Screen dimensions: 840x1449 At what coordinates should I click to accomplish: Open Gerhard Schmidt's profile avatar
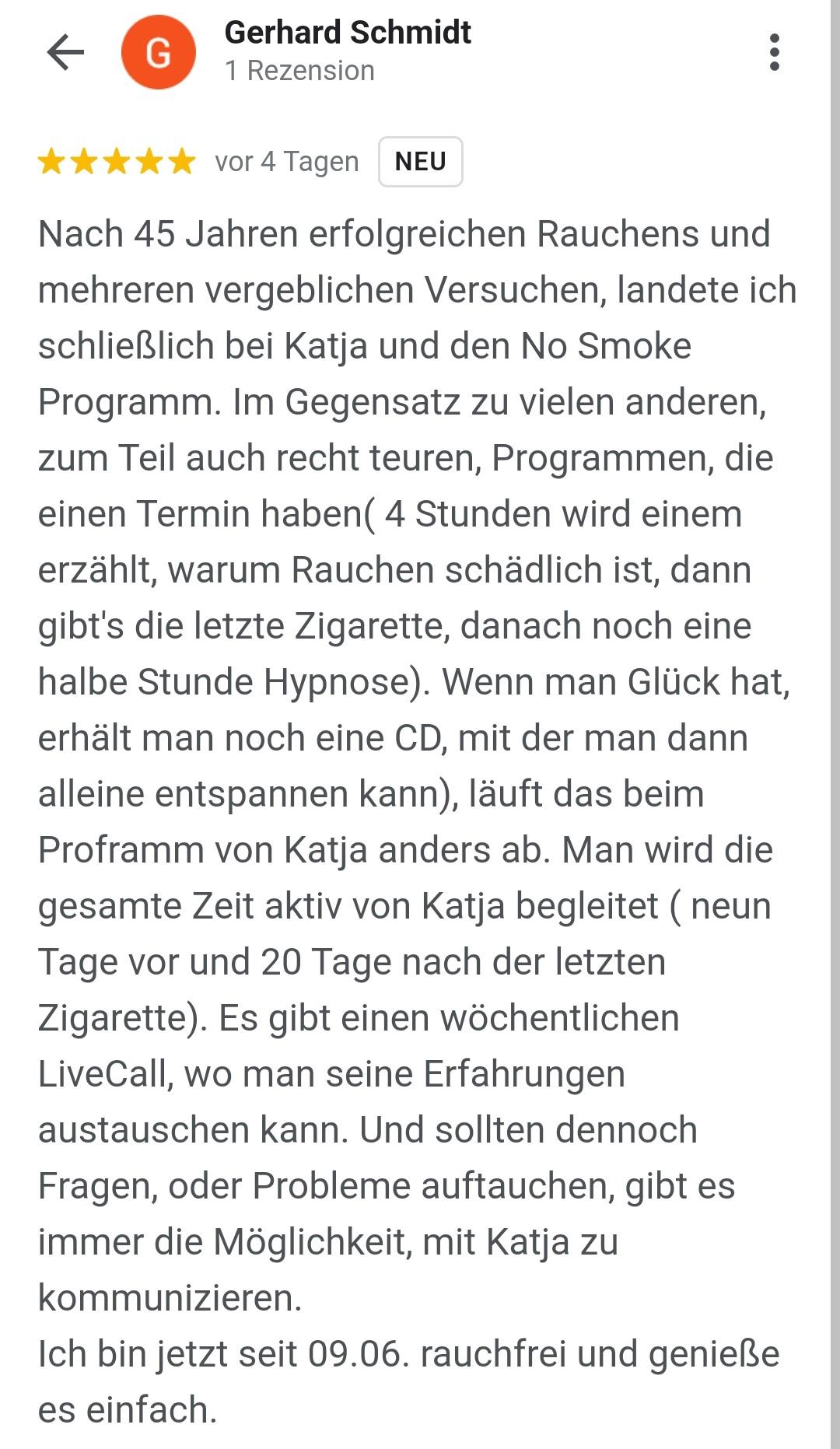[158, 52]
